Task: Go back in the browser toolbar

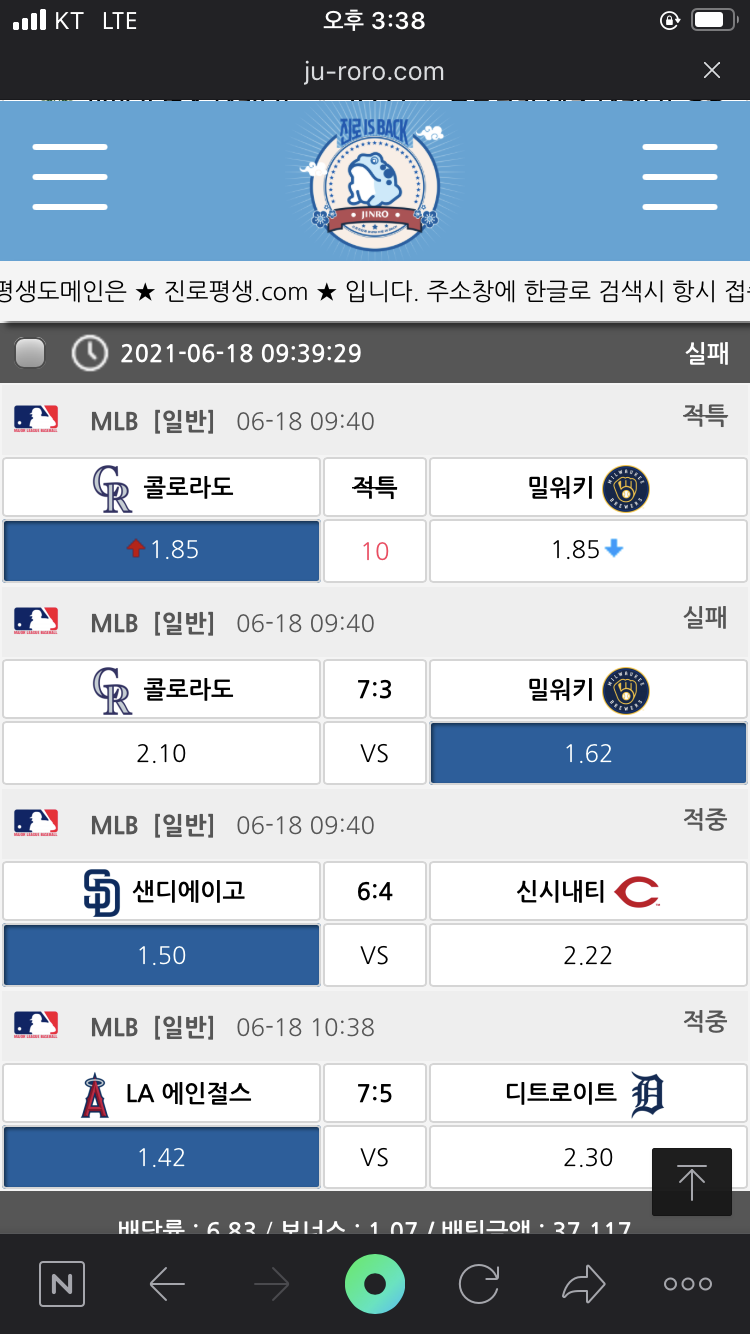Action: [x=167, y=1284]
